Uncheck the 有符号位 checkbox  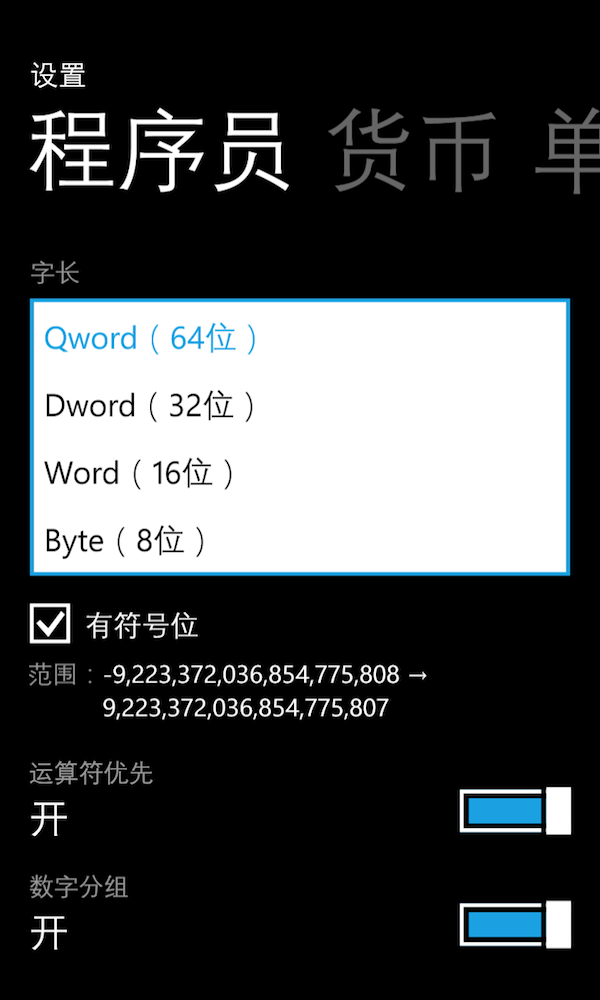click(50, 625)
